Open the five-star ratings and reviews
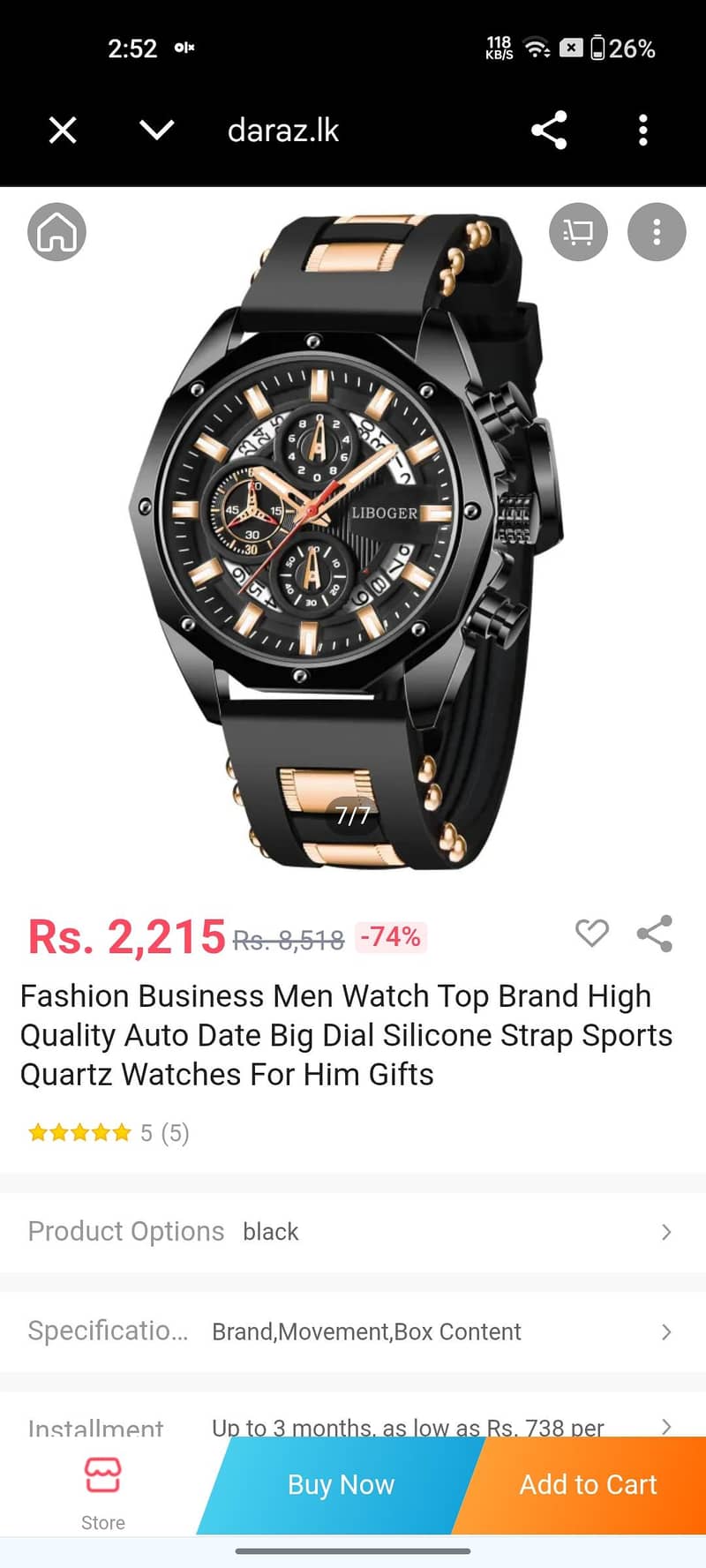The height and width of the screenshot is (1568, 706). coord(109,1133)
